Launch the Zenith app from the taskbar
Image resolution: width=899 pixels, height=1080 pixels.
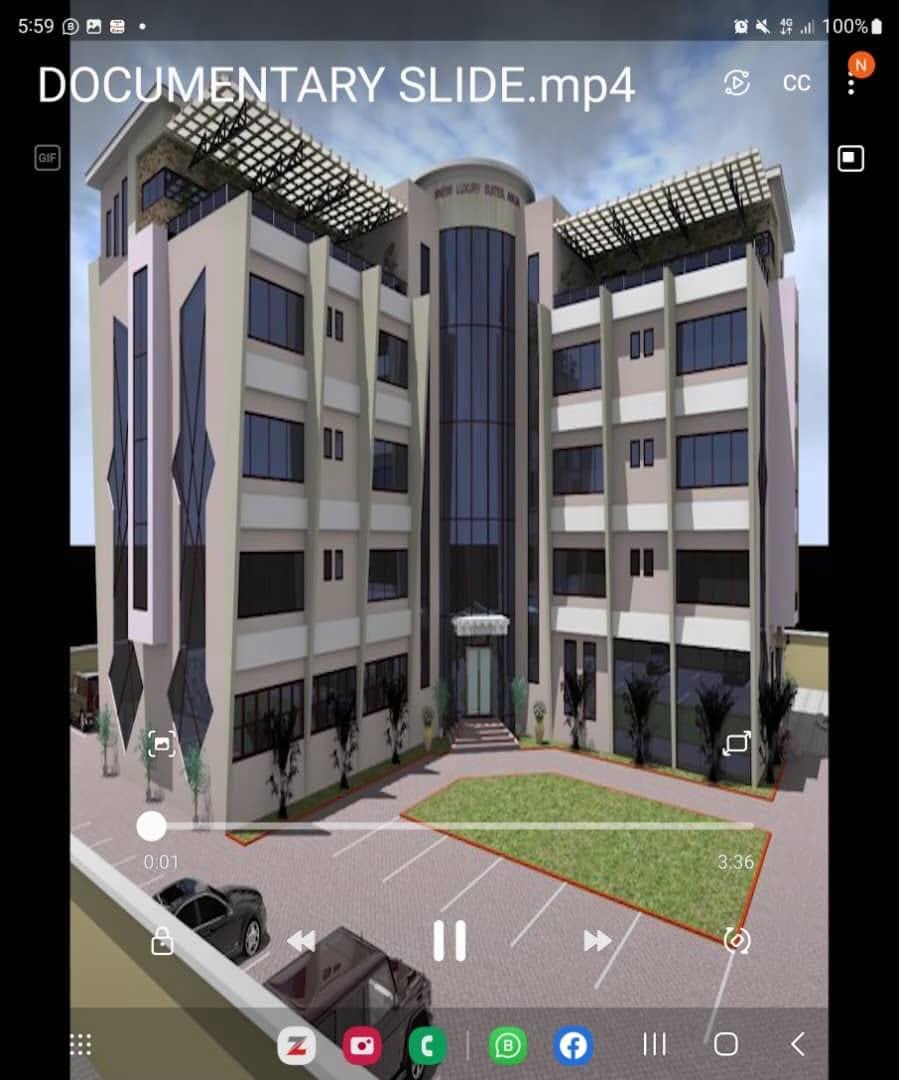click(x=297, y=1046)
